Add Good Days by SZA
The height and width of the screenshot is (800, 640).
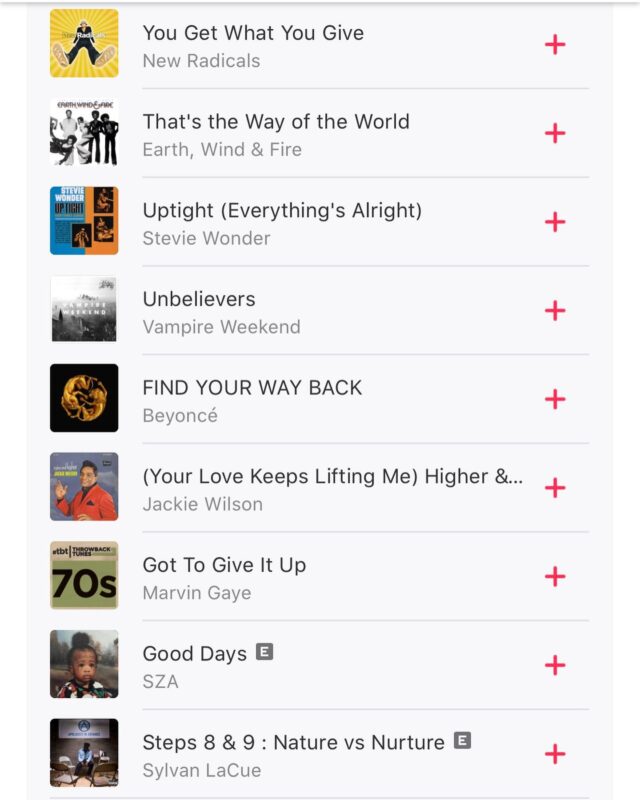click(x=555, y=665)
